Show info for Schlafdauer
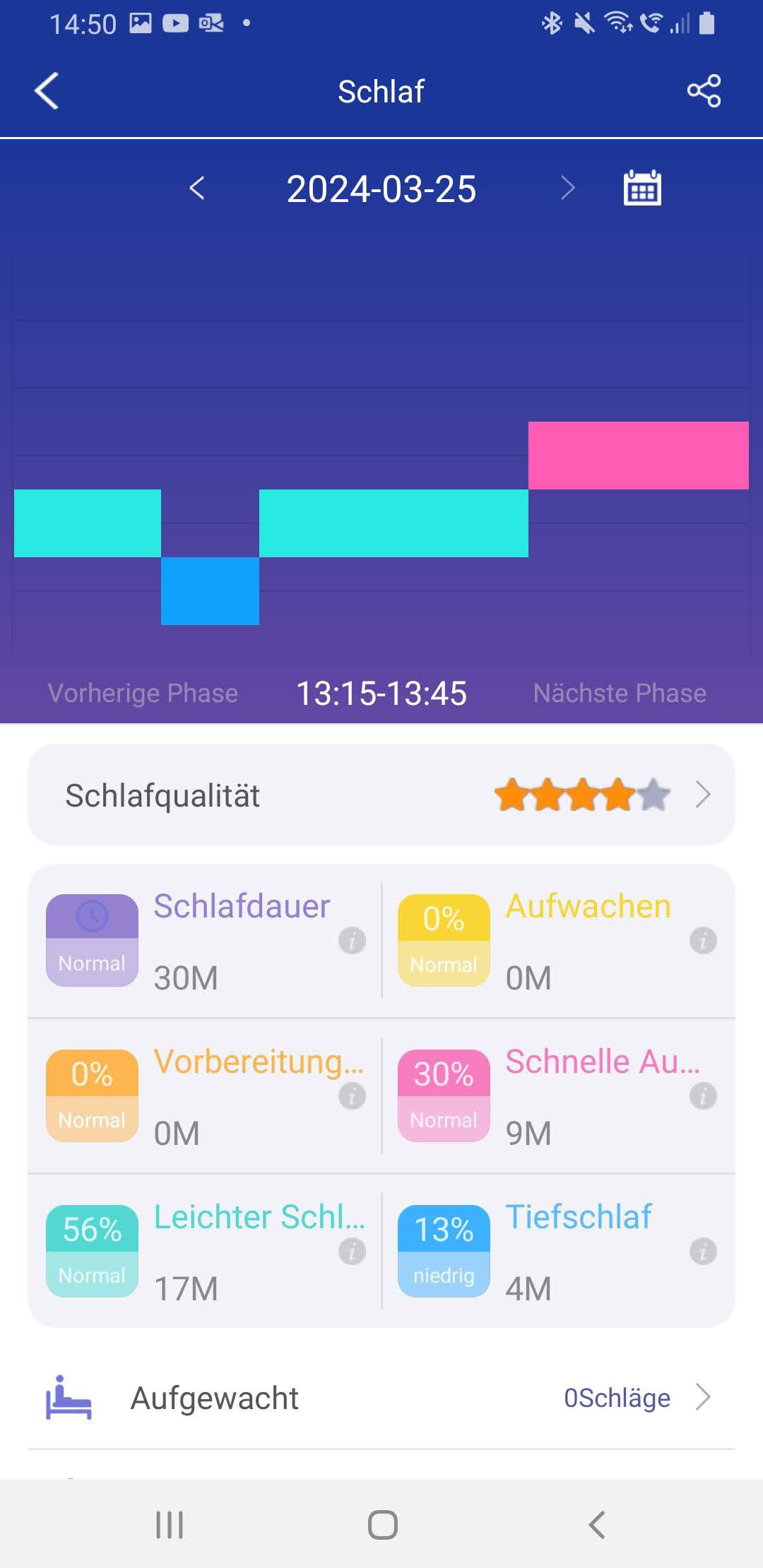 pyautogui.click(x=352, y=941)
